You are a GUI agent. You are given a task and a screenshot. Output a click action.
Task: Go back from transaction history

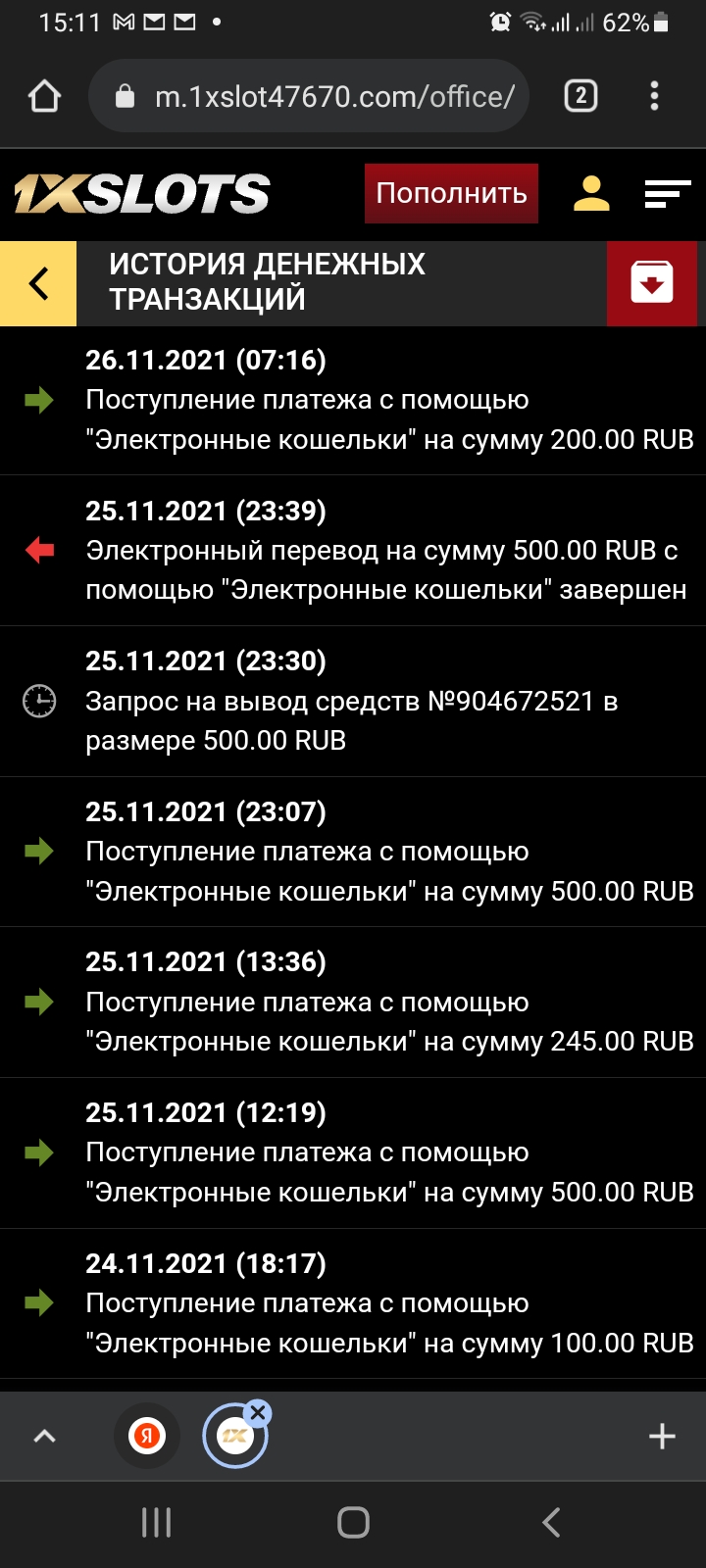click(x=38, y=283)
